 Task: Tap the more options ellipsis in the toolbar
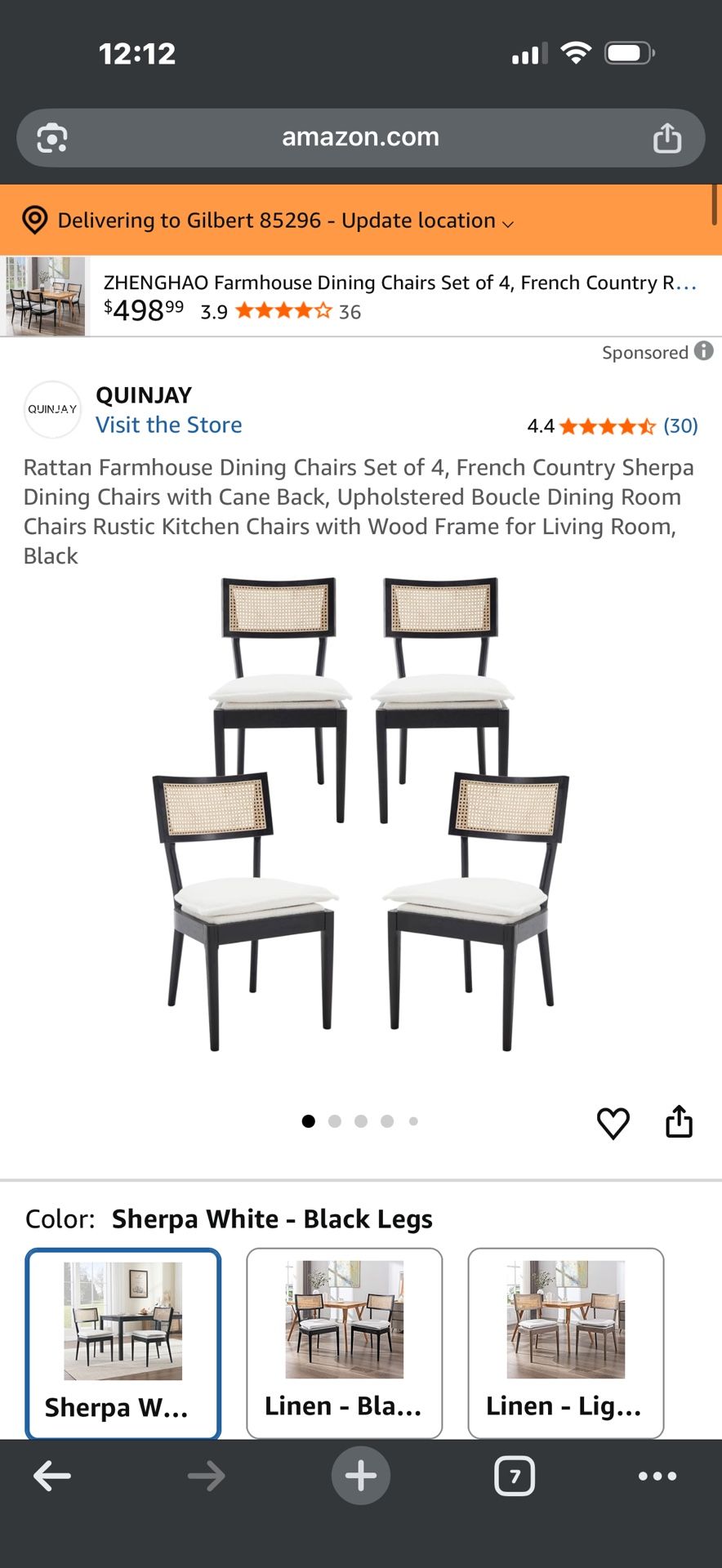tap(657, 1475)
